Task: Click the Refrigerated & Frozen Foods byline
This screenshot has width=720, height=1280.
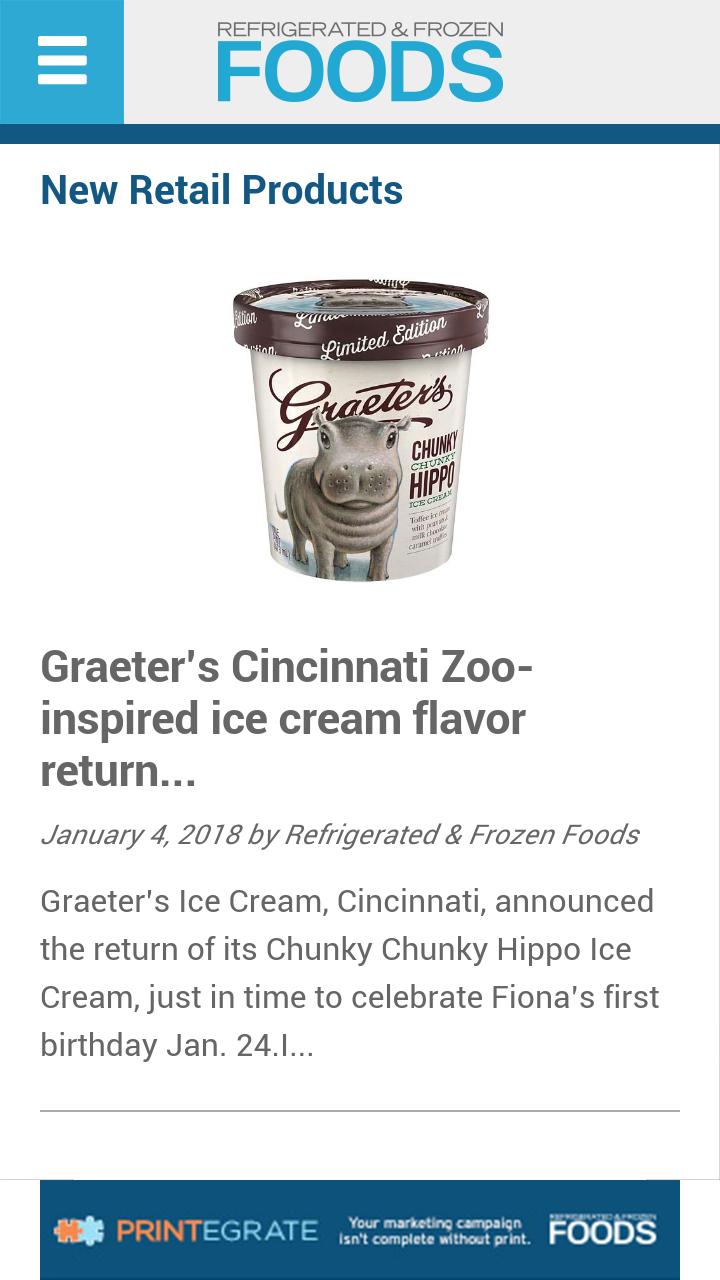Action: point(462,834)
